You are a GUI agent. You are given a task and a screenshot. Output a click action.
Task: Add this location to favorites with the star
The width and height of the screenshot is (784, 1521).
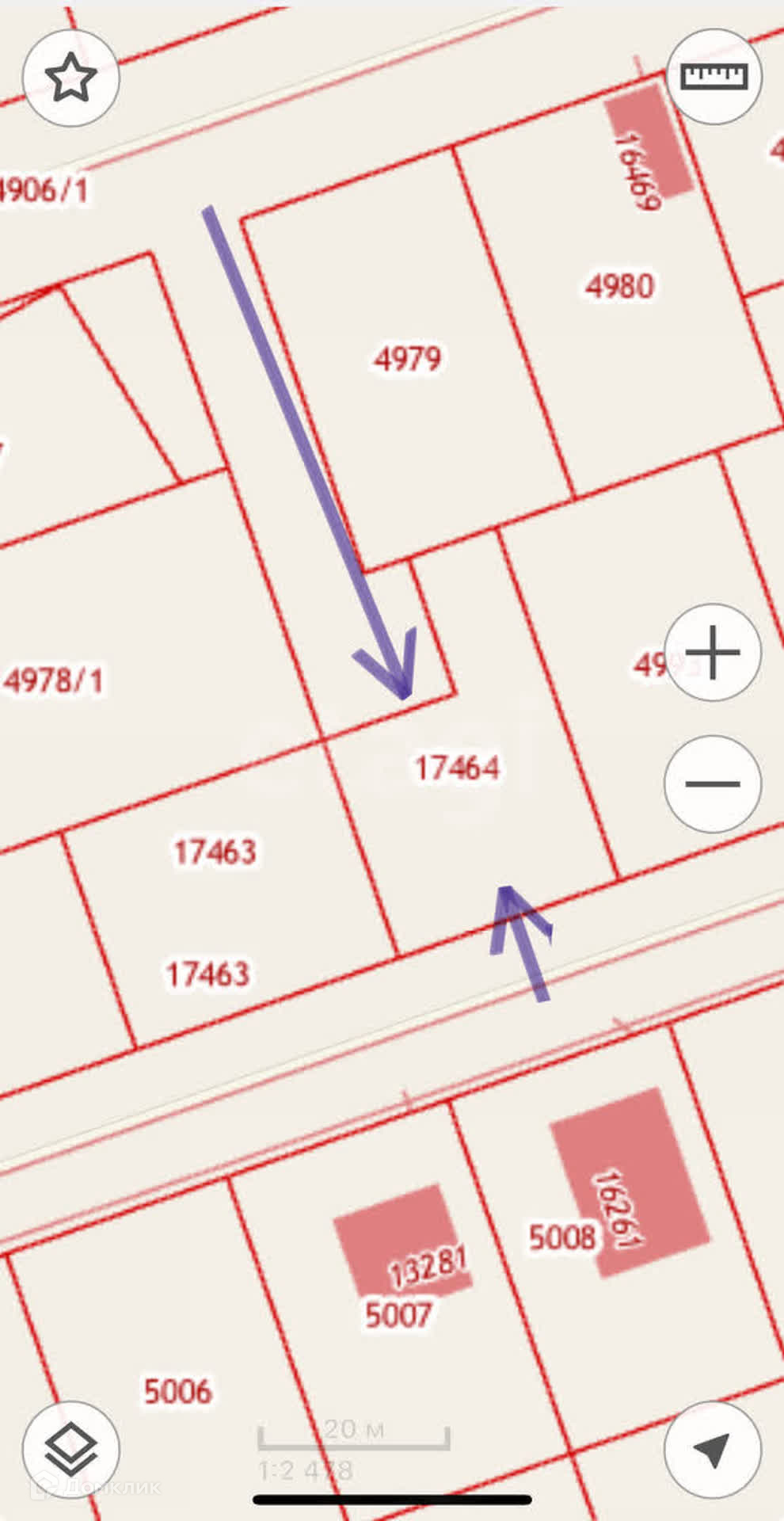[71, 78]
